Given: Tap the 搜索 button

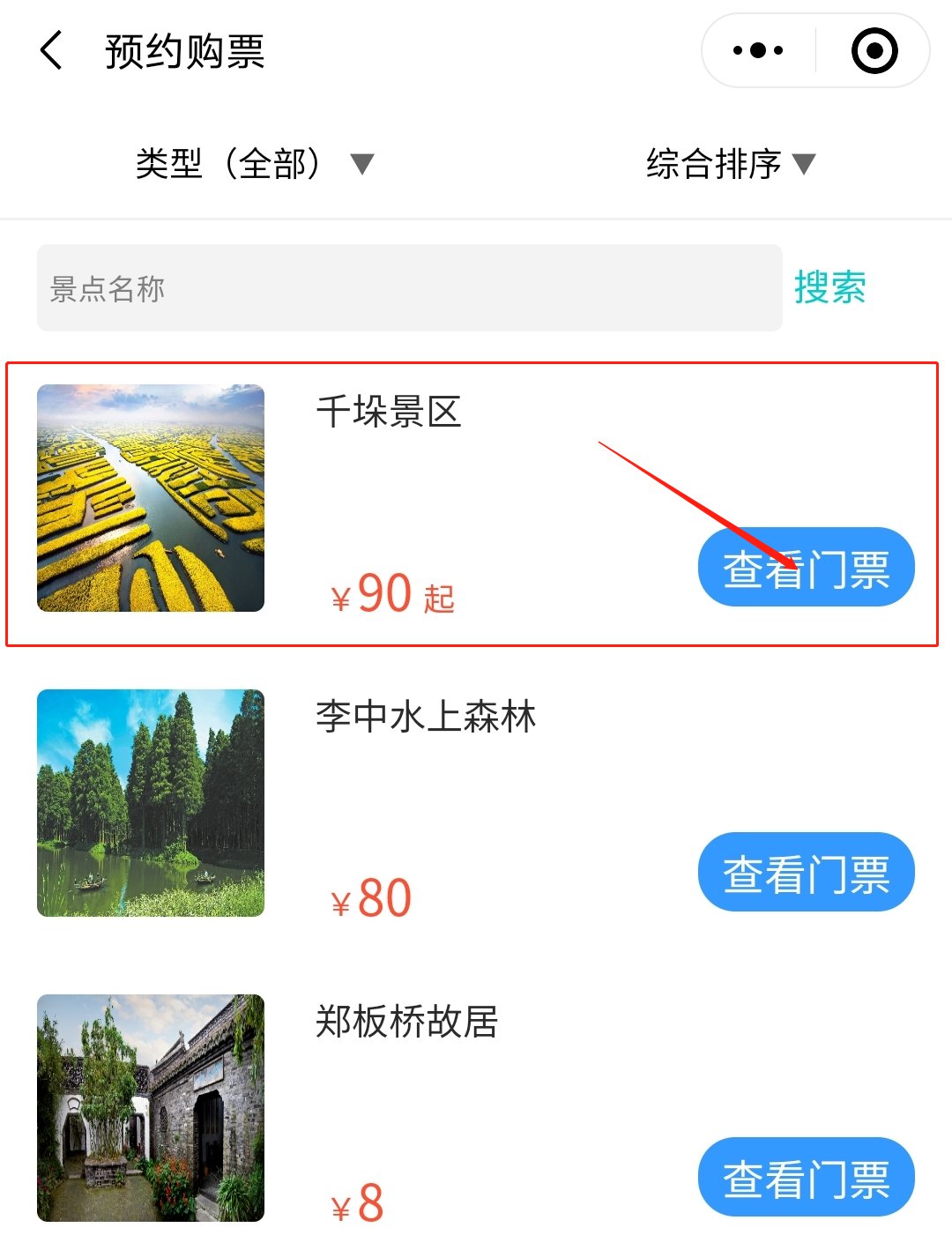Looking at the screenshot, I should pos(829,288).
